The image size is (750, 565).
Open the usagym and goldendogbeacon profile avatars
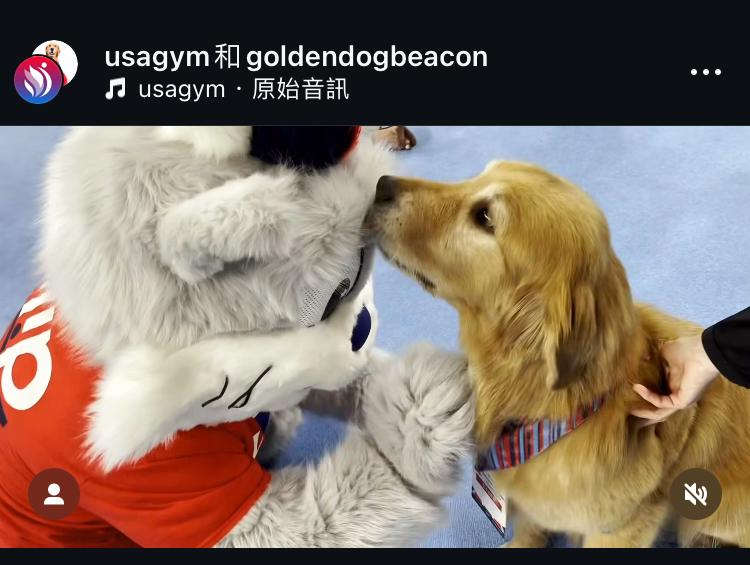point(44,72)
